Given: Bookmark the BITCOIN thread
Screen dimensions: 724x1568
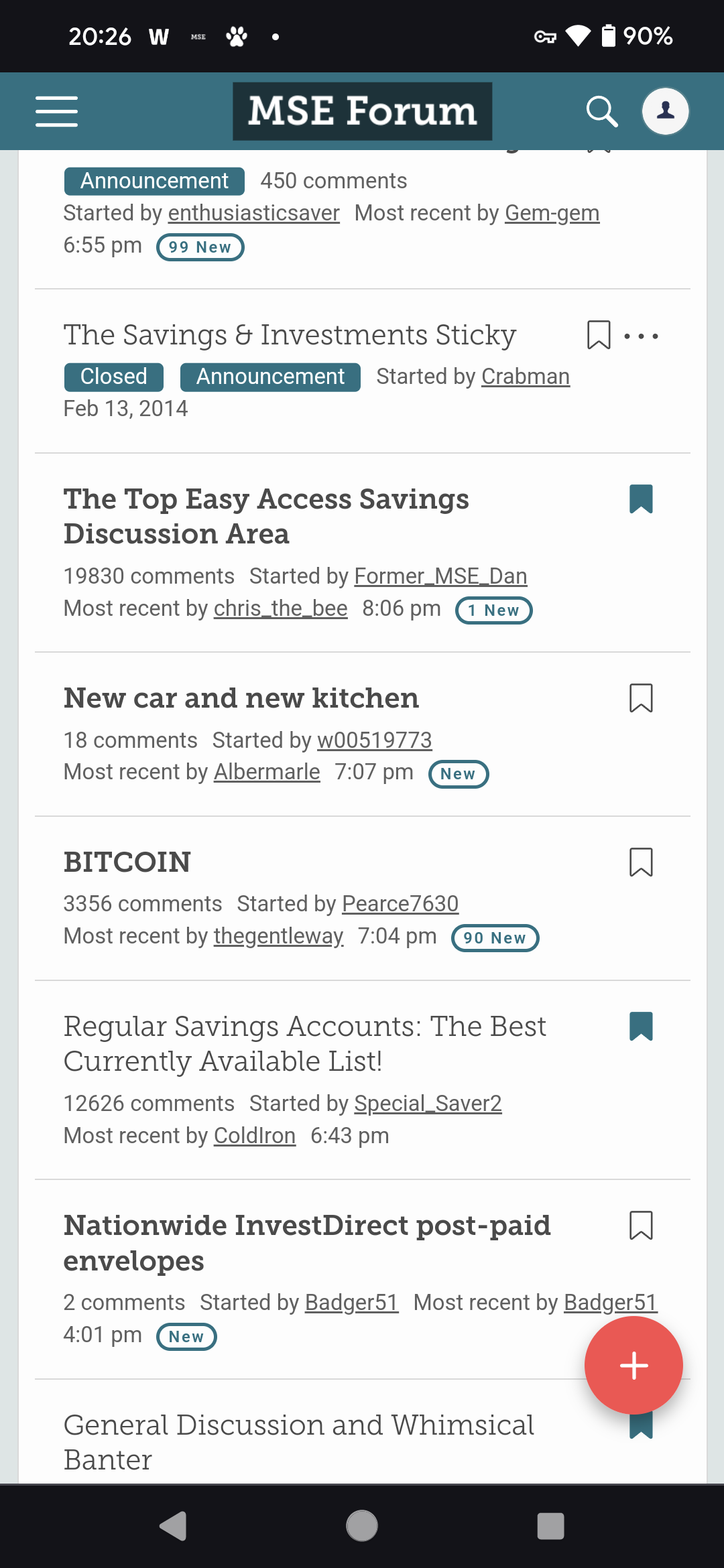Looking at the screenshot, I should [x=641, y=862].
